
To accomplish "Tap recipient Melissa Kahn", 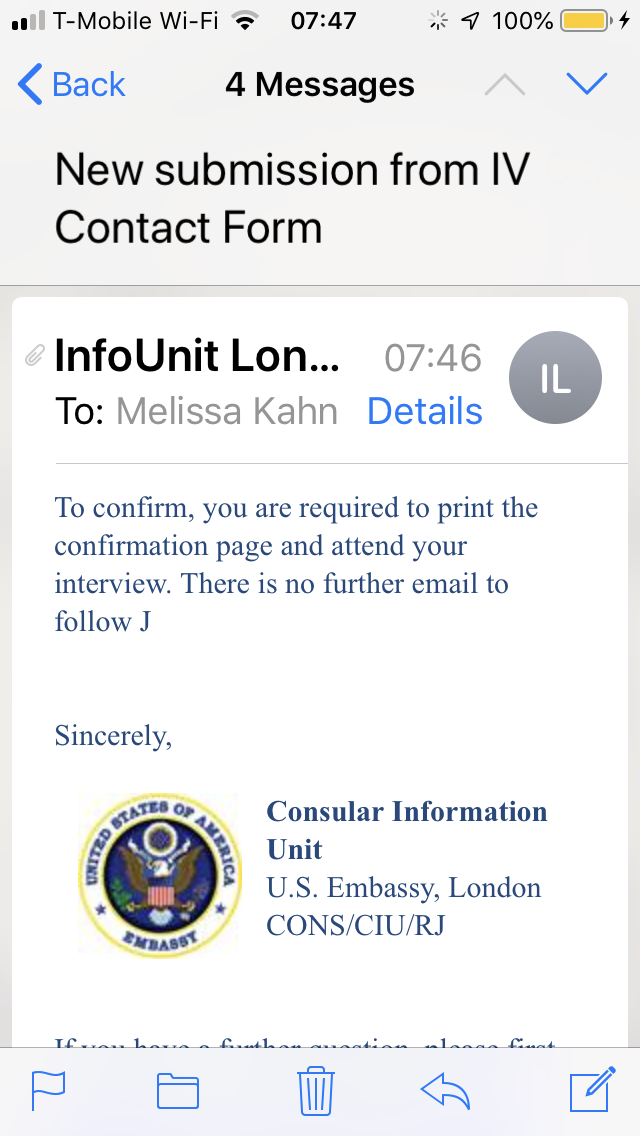I will click(x=227, y=412).
